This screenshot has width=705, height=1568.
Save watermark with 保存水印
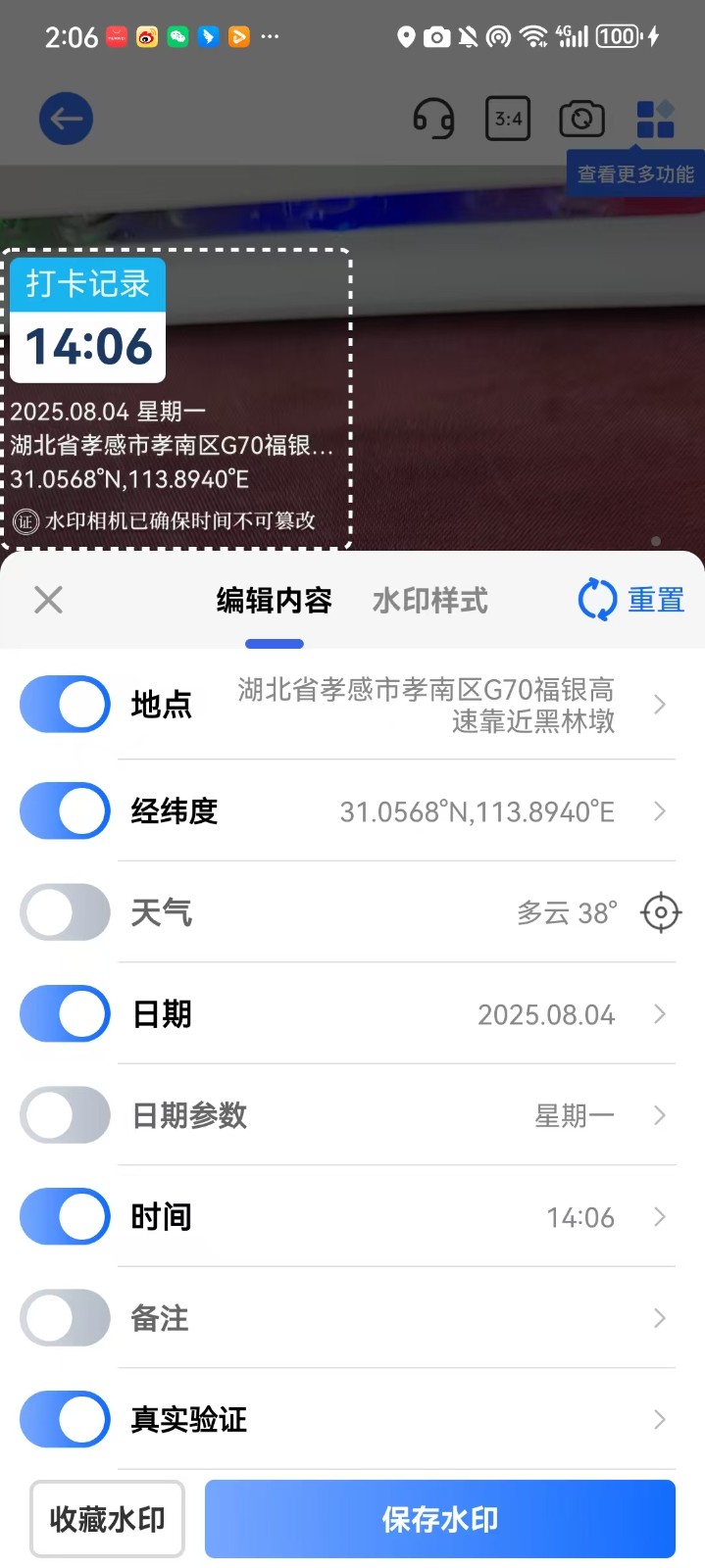click(x=439, y=1519)
